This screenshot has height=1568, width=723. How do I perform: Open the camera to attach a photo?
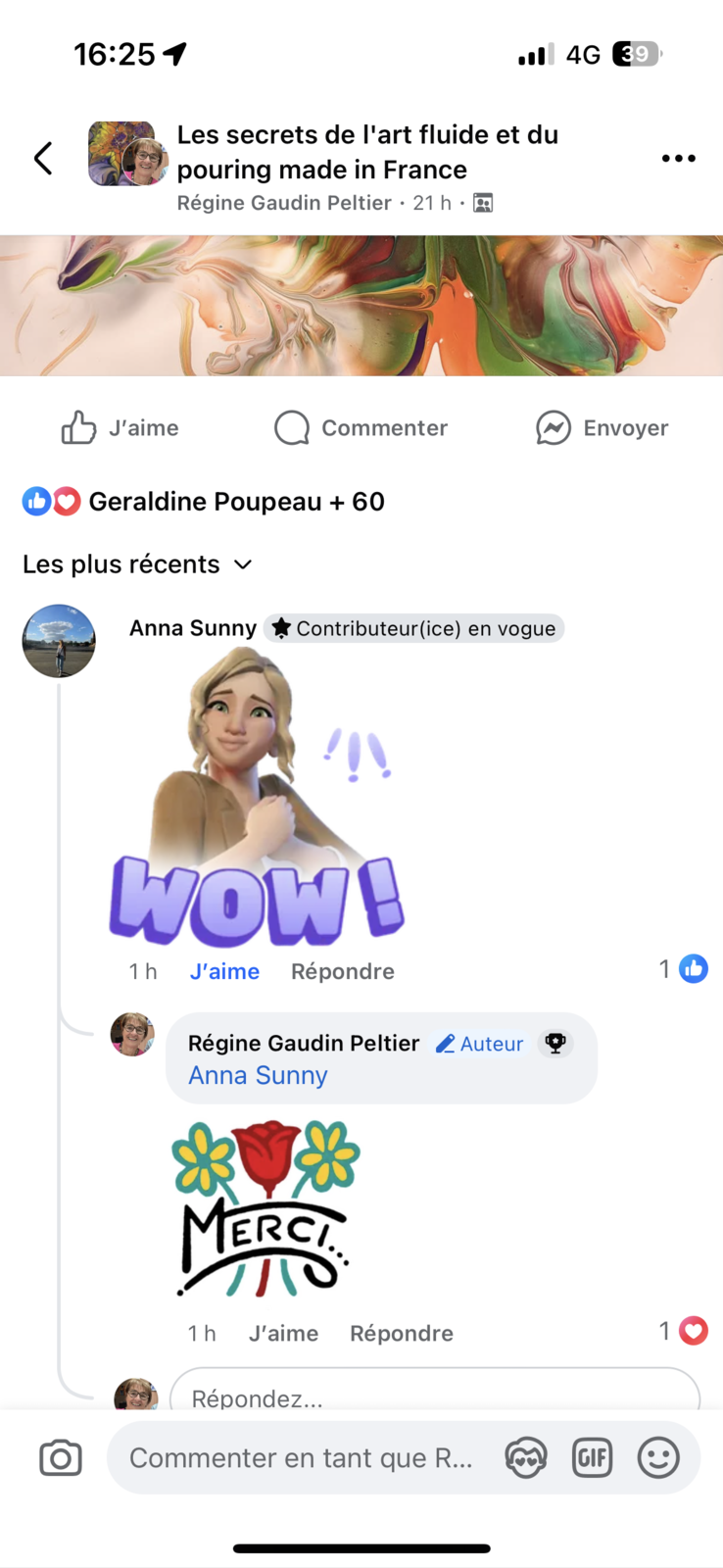click(61, 1458)
